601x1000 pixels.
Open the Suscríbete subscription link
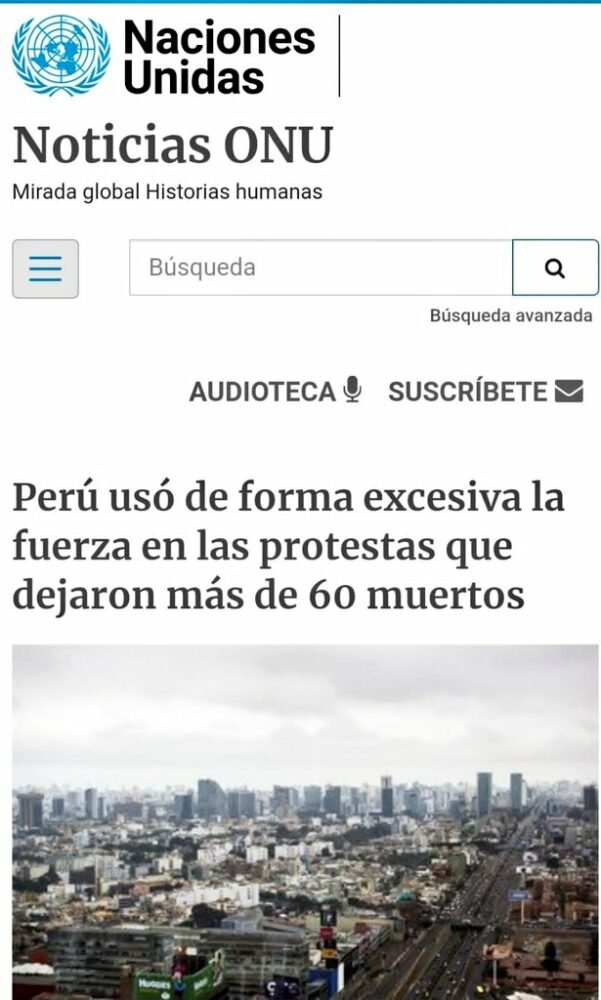click(485, 391)
